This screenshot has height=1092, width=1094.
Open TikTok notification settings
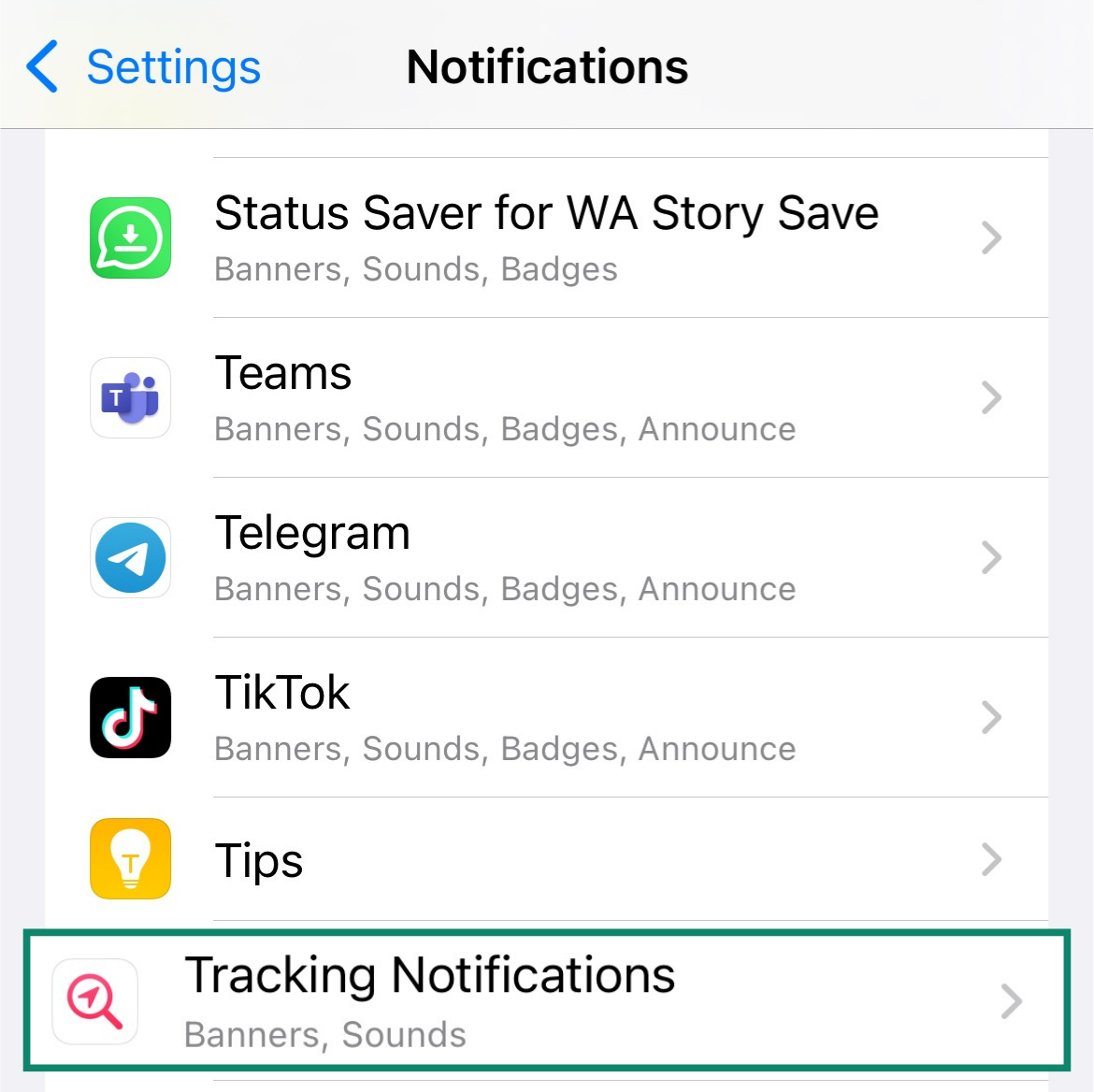coord(546,718)
